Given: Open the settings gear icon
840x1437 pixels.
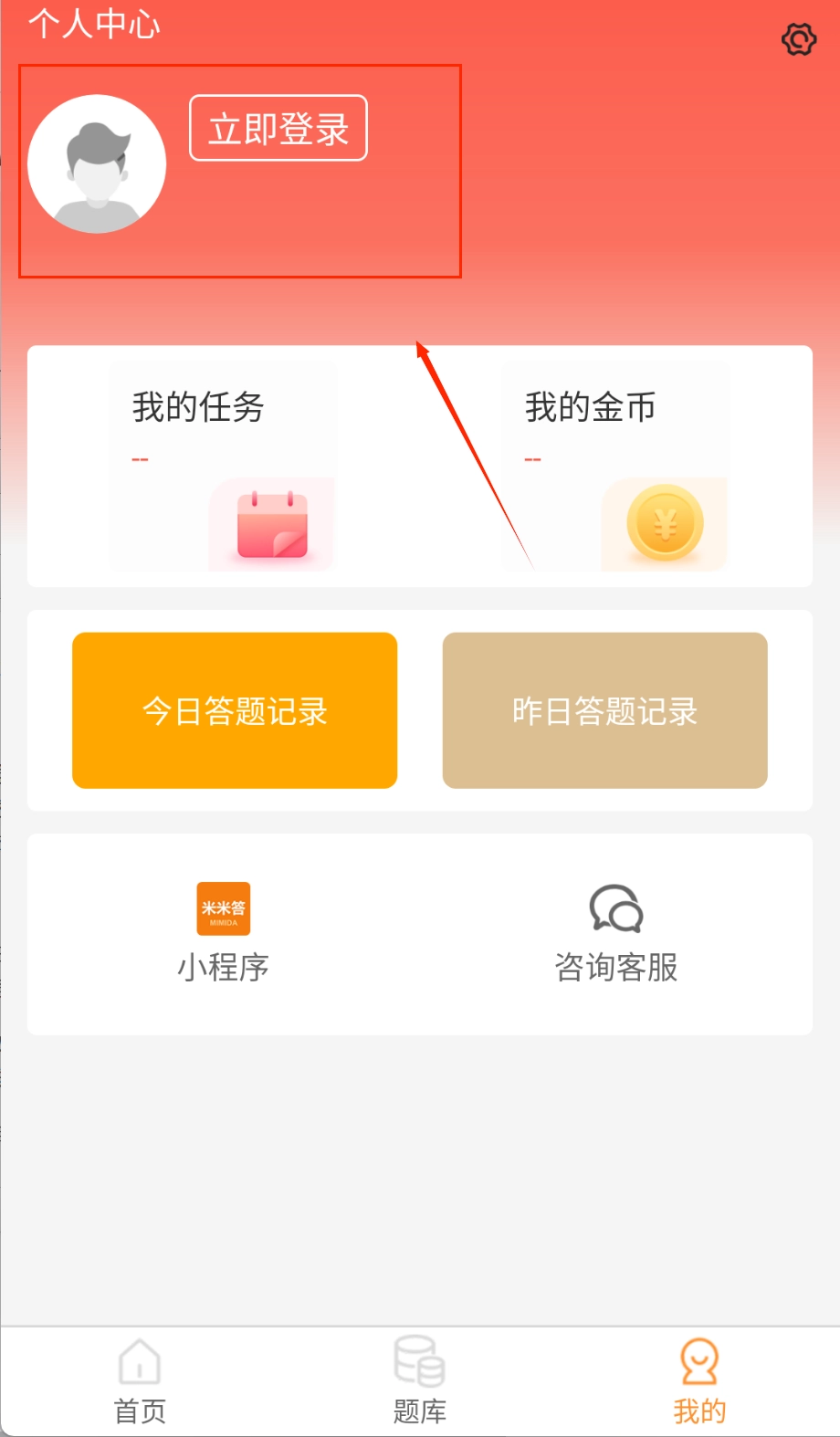Looking at the screenshot, I should pyautogui.click(x=798, y=39).
